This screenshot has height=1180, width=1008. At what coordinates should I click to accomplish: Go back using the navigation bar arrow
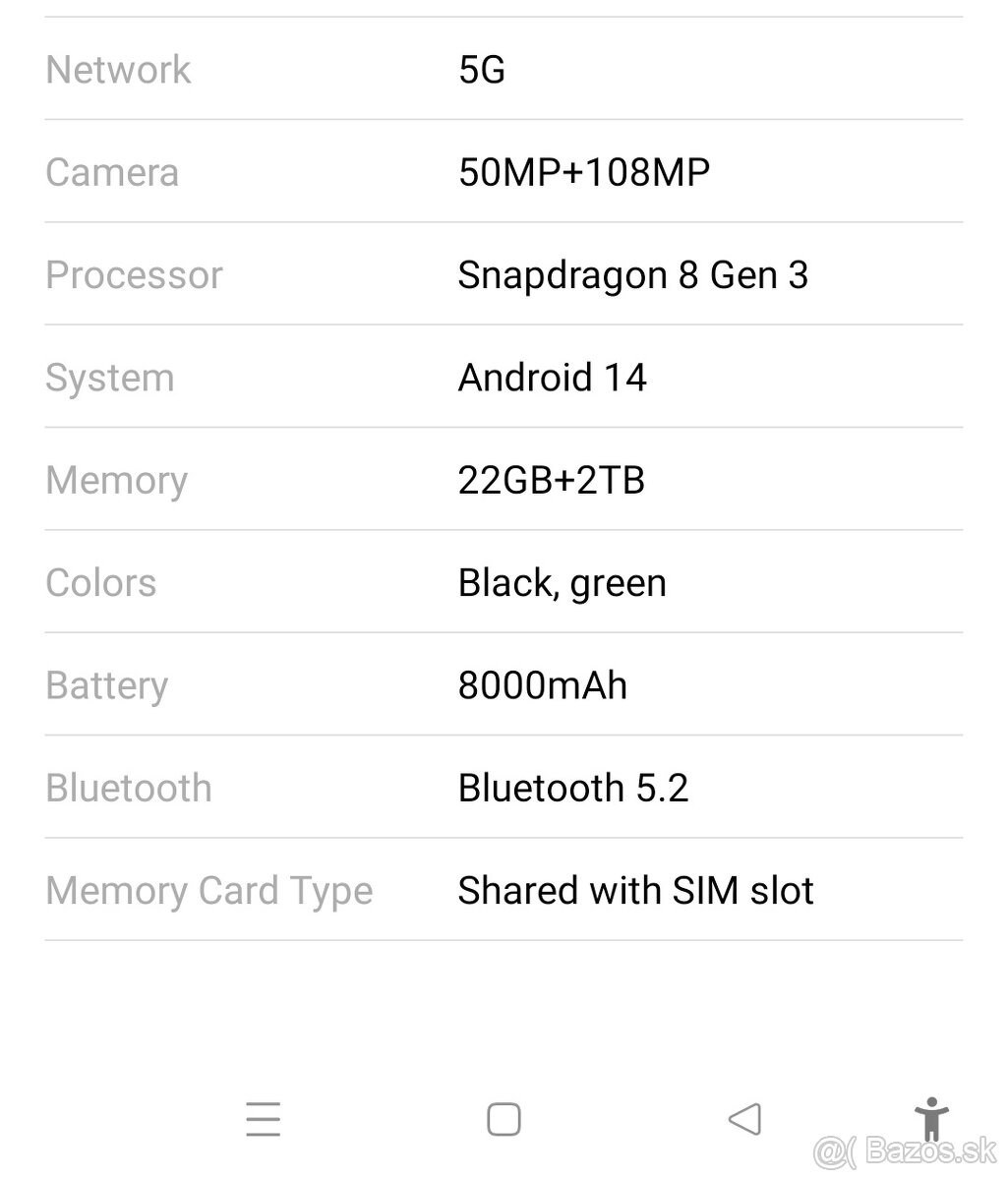tap(744, 1119)
